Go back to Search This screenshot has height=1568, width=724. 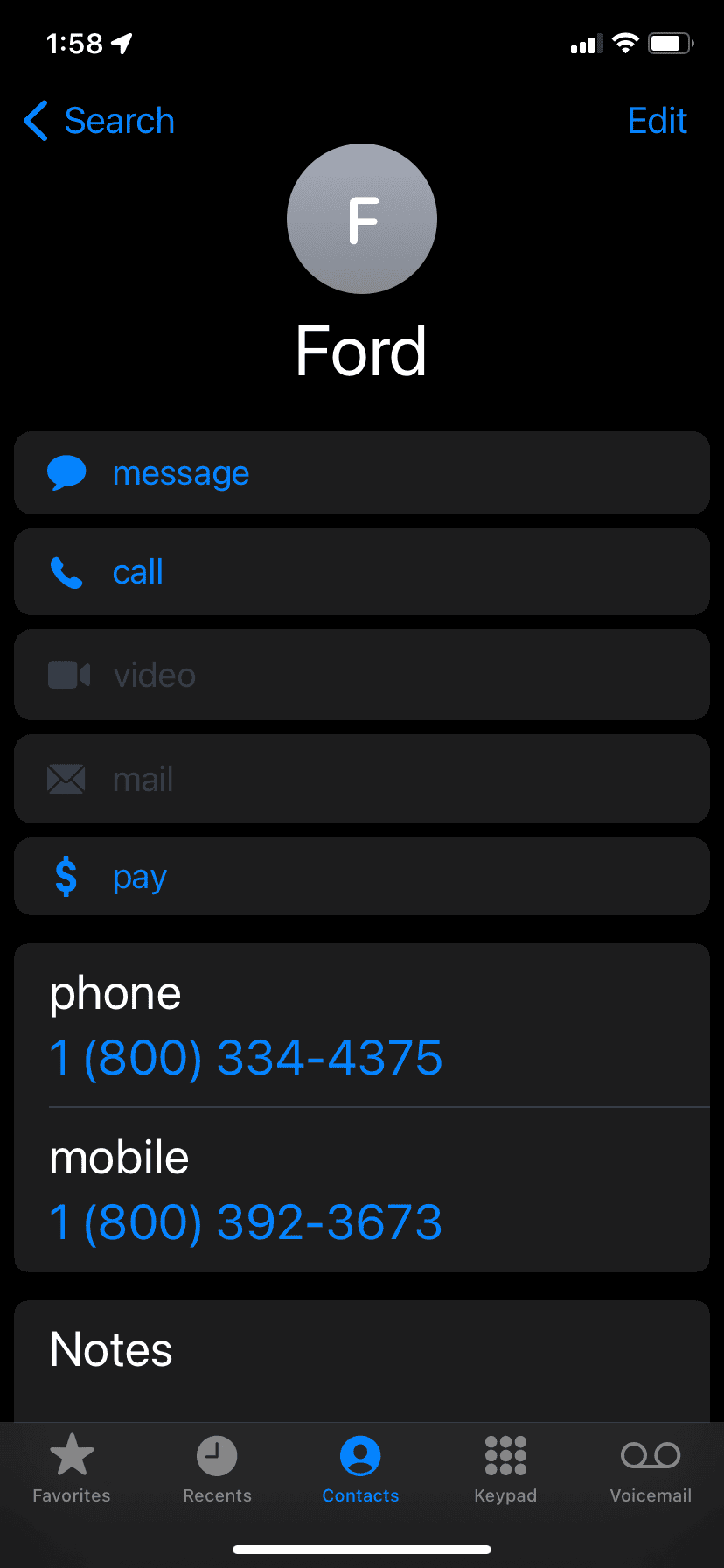click(100, 121)
